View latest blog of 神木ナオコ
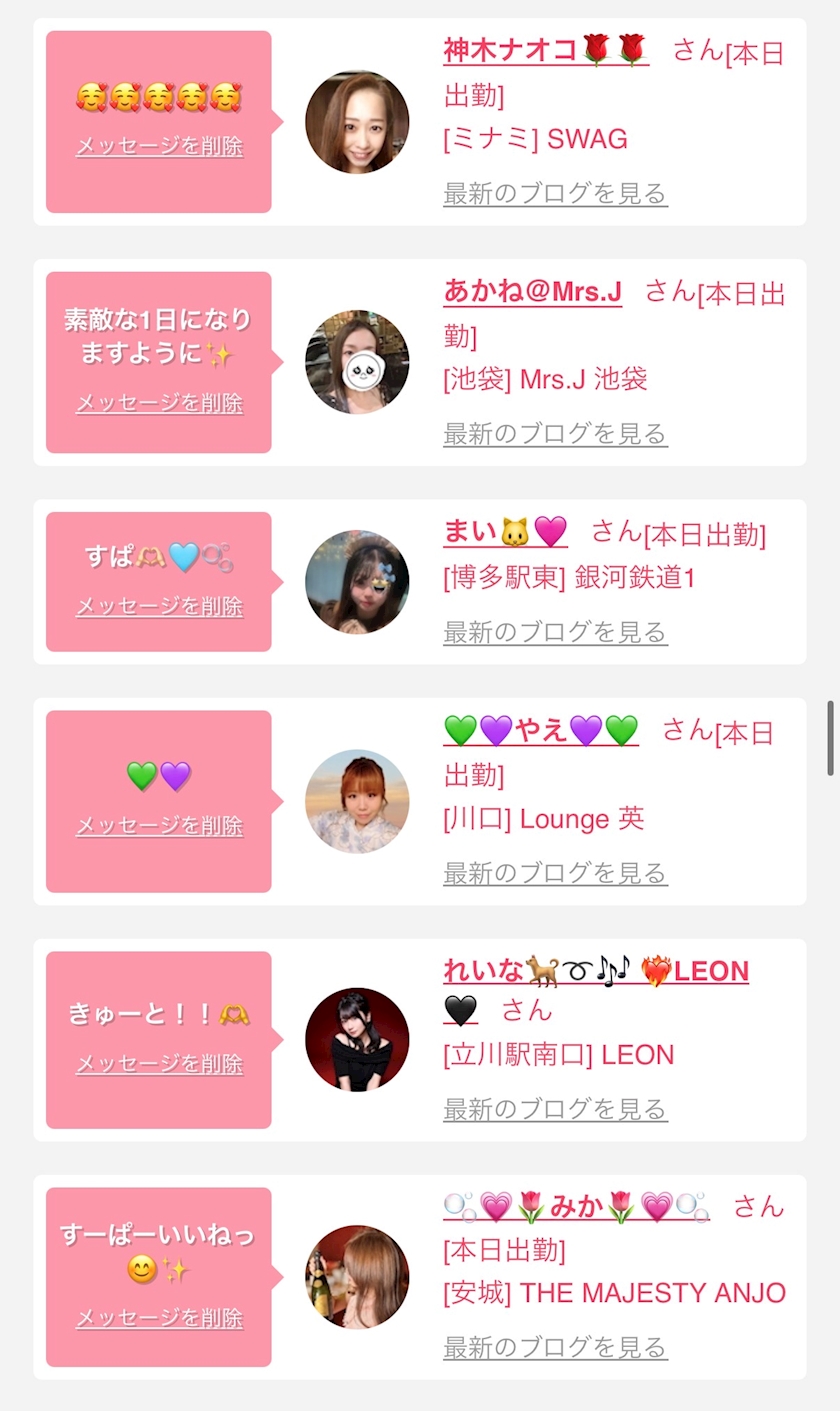The height and width of the screenshot is (1411, 840). click(555, 193)
